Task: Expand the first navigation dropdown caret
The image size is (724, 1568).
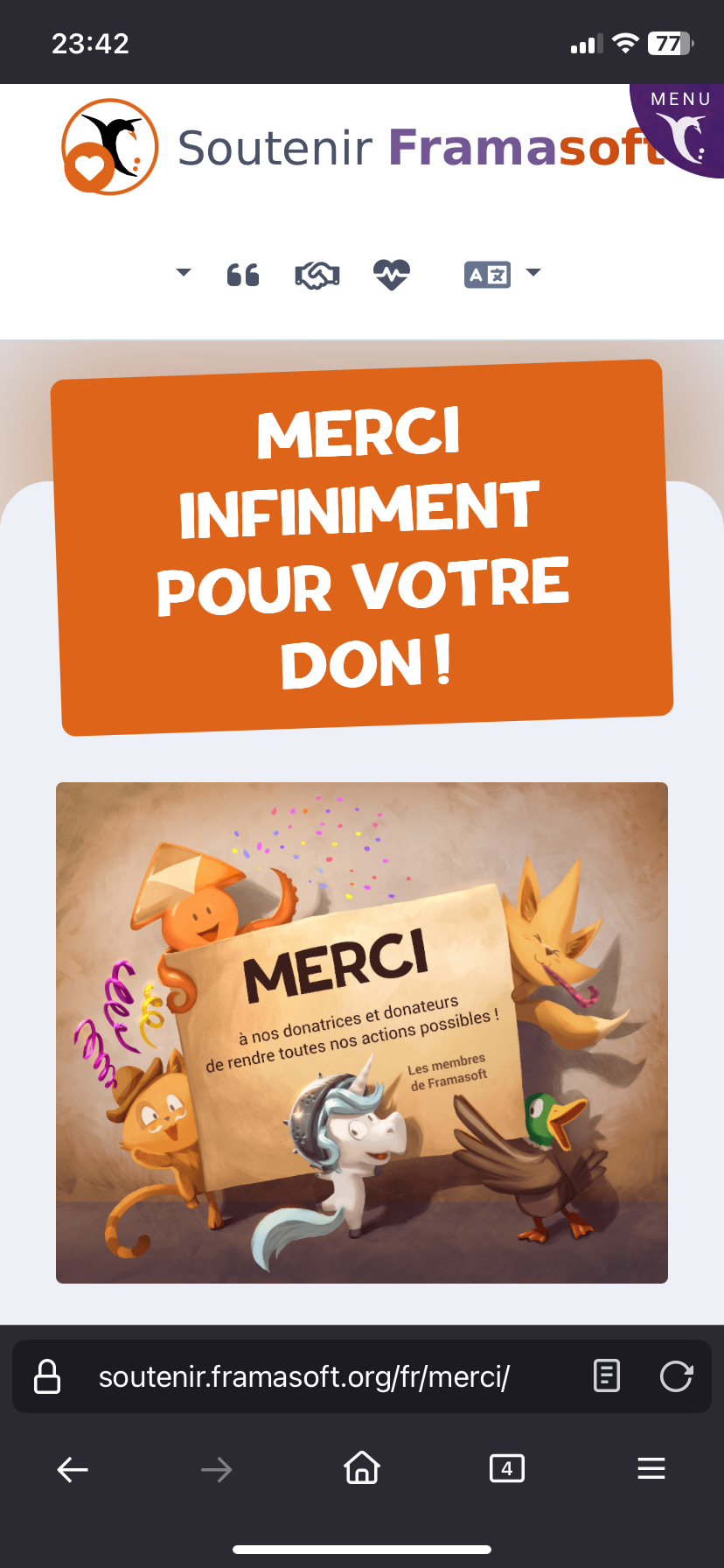Action: pos(184,273)
